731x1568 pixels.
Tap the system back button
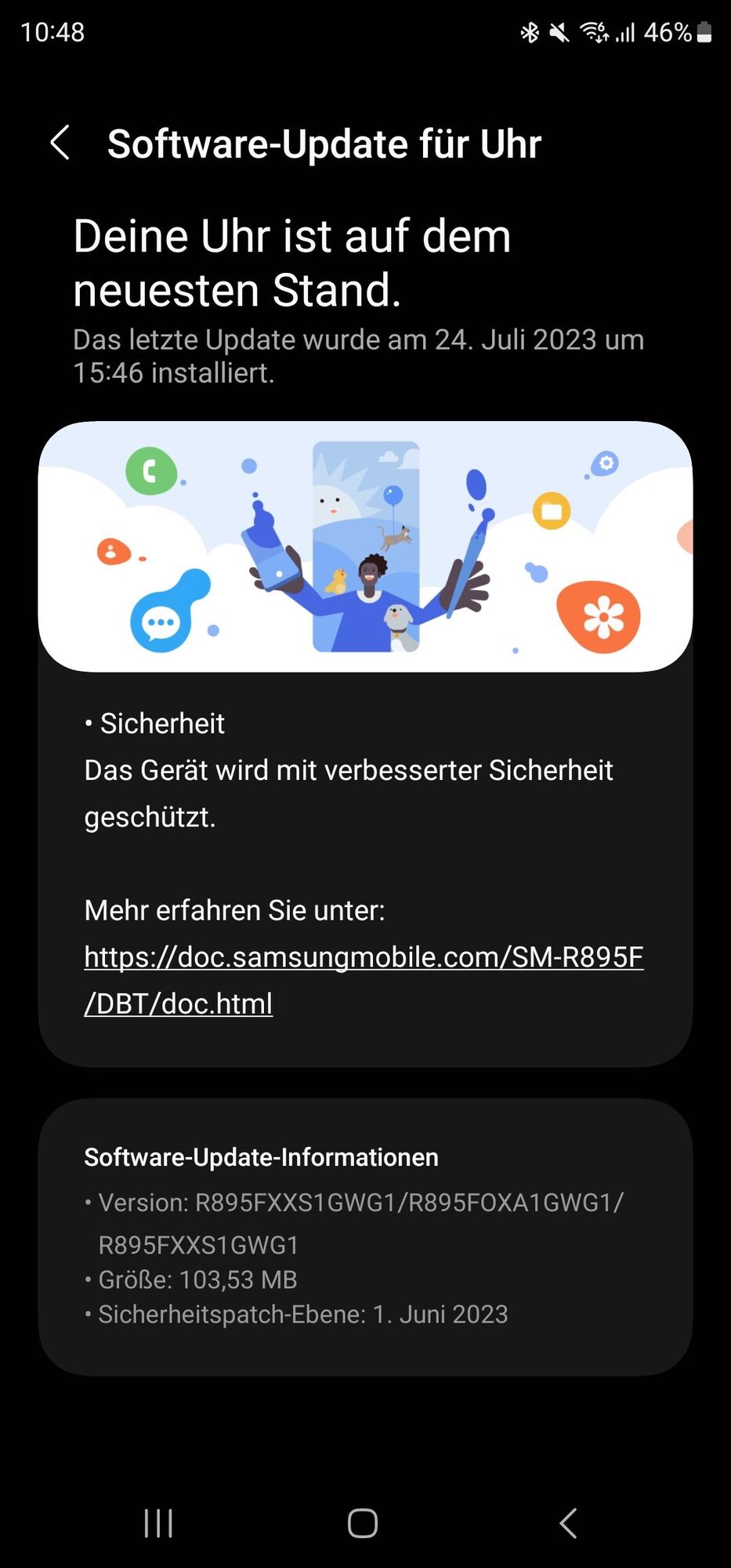pos(568,1523)
